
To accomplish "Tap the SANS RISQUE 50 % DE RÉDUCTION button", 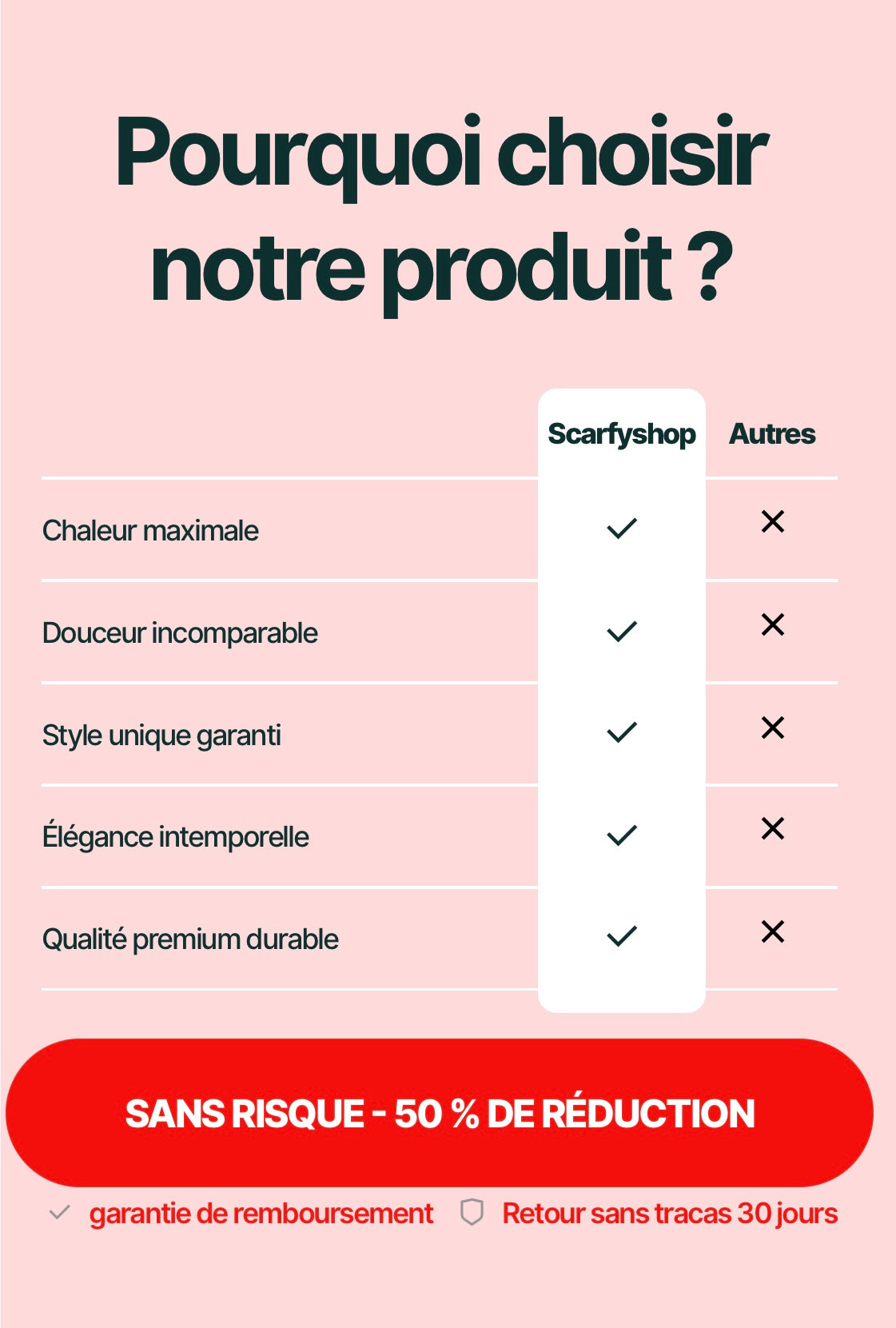I will 440,1112.
